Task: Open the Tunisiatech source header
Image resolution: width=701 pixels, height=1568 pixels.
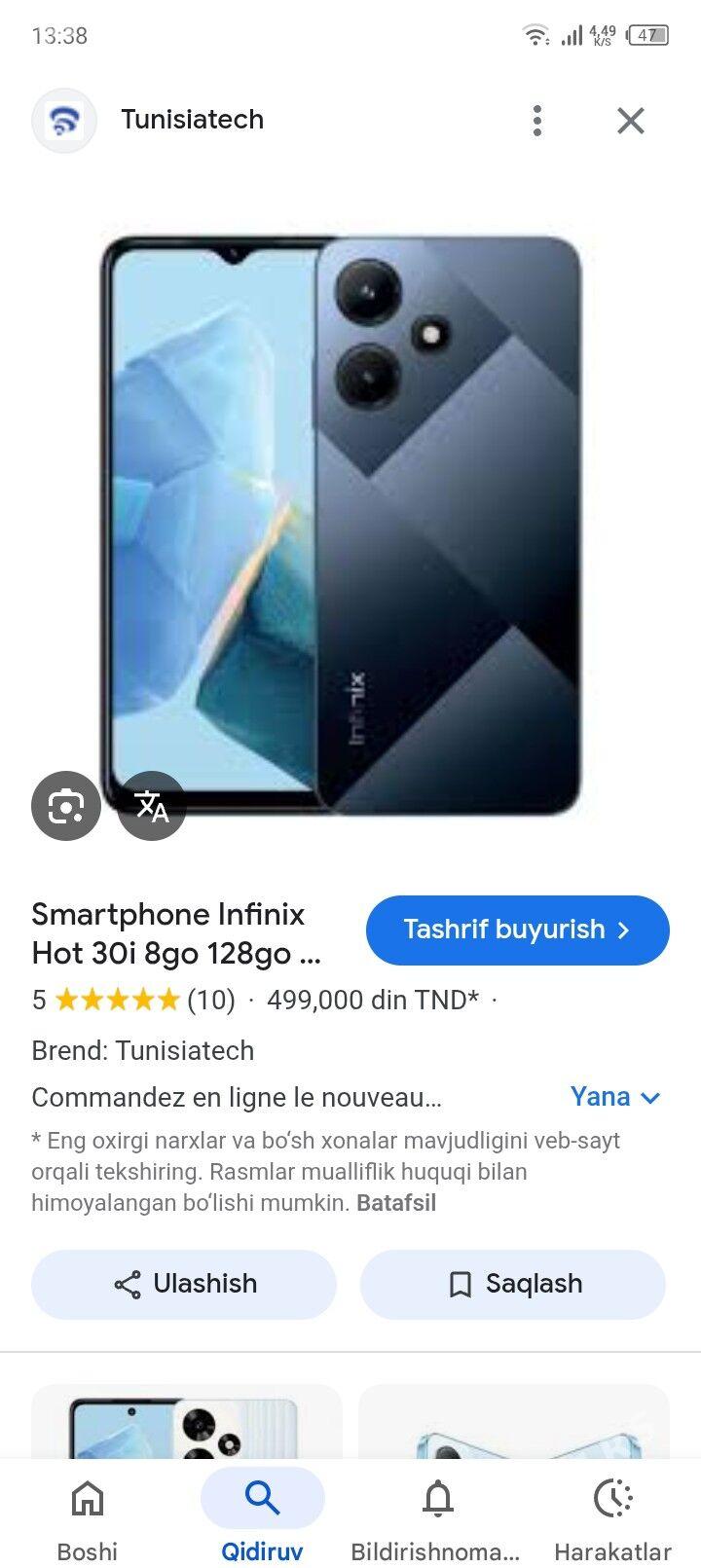Action: coord(192,120)
